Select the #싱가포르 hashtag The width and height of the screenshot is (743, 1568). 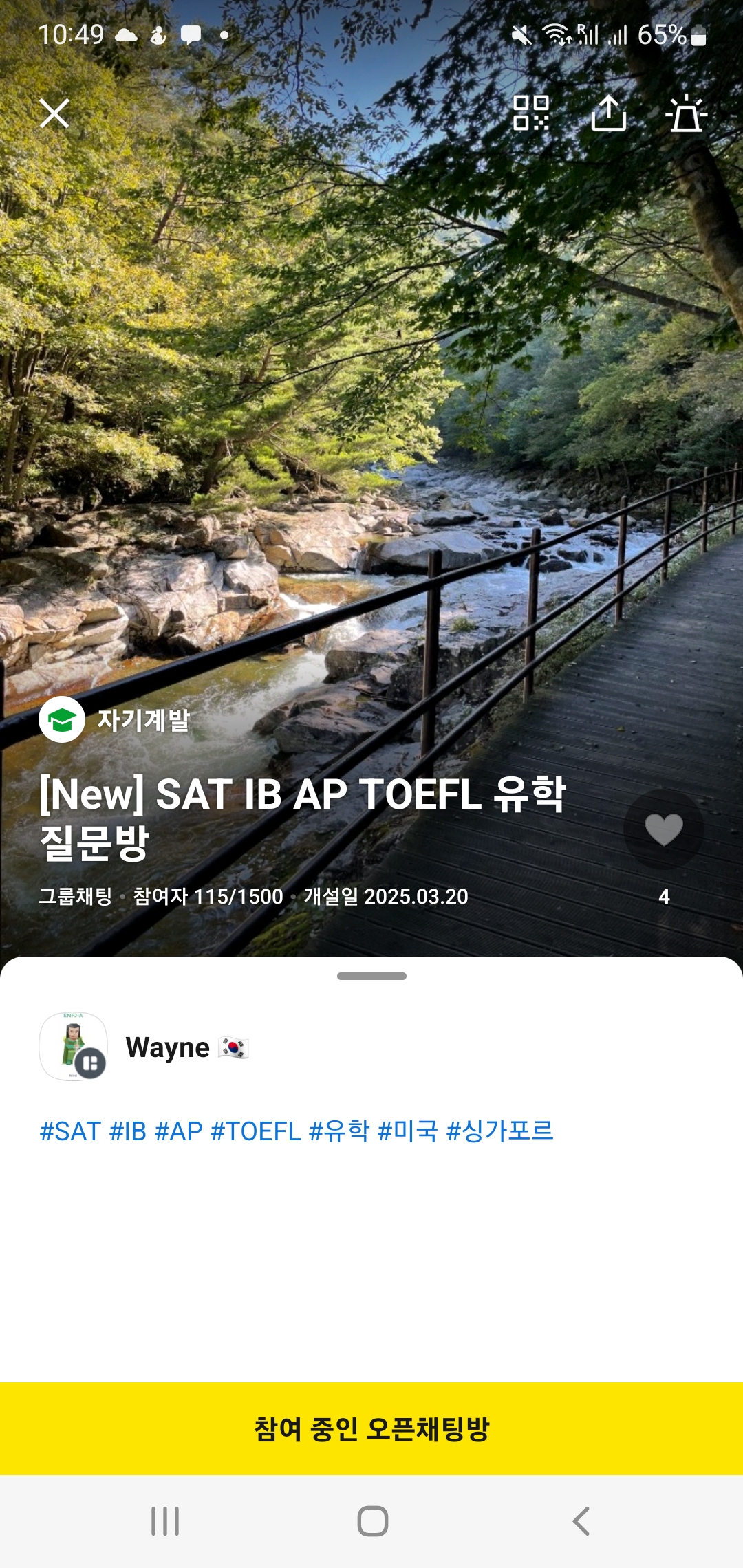[x=500, y=1131]
